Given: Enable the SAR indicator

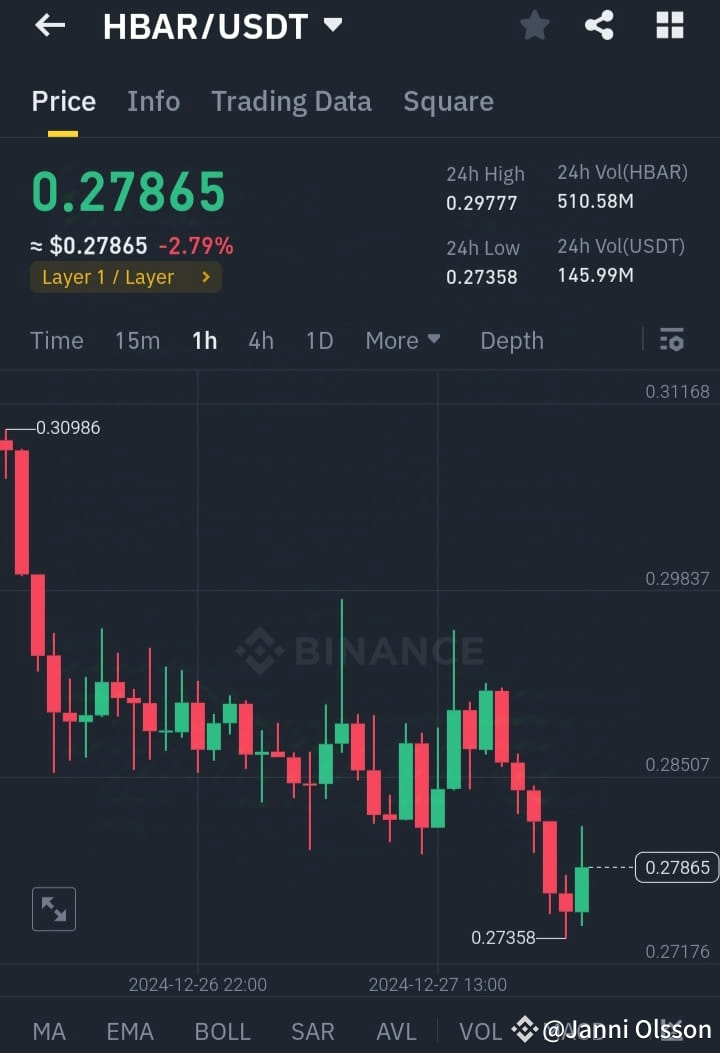Looking at the screenshot, I should tap(312, 1031).
